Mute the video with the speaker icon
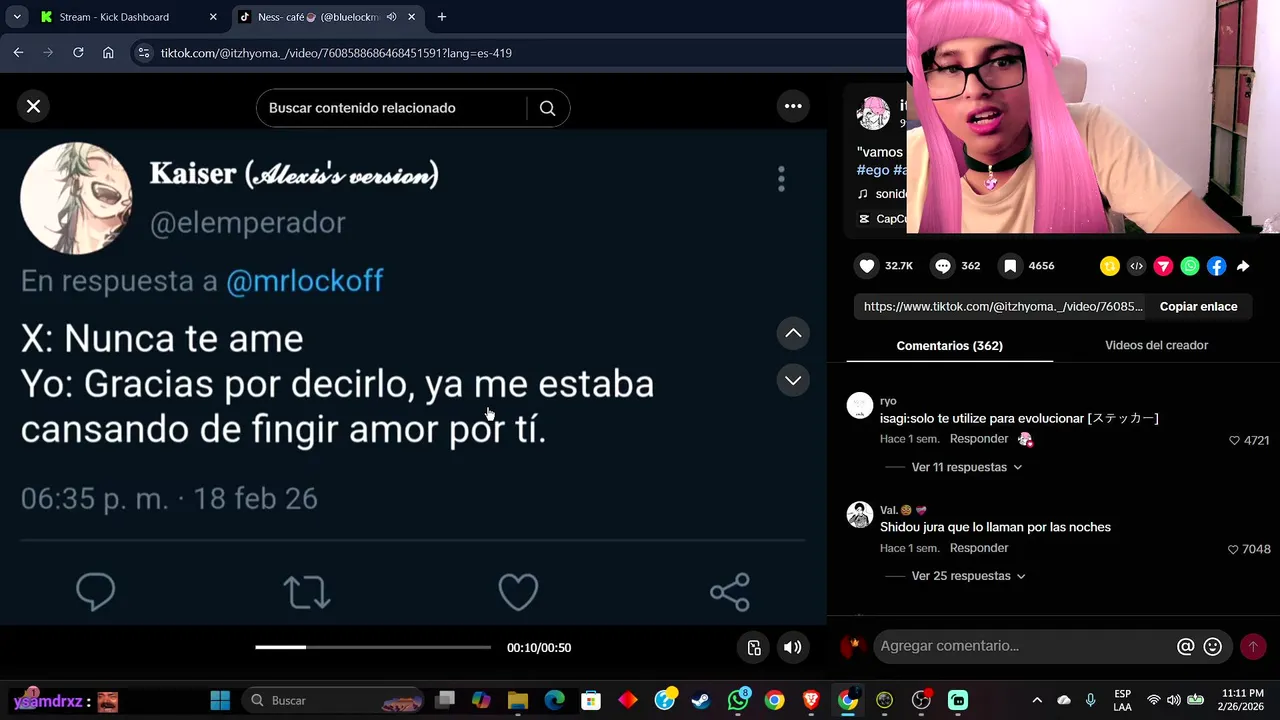Image resolution: width=1280 pixels, height=720 pixels. tap(792, 647)
